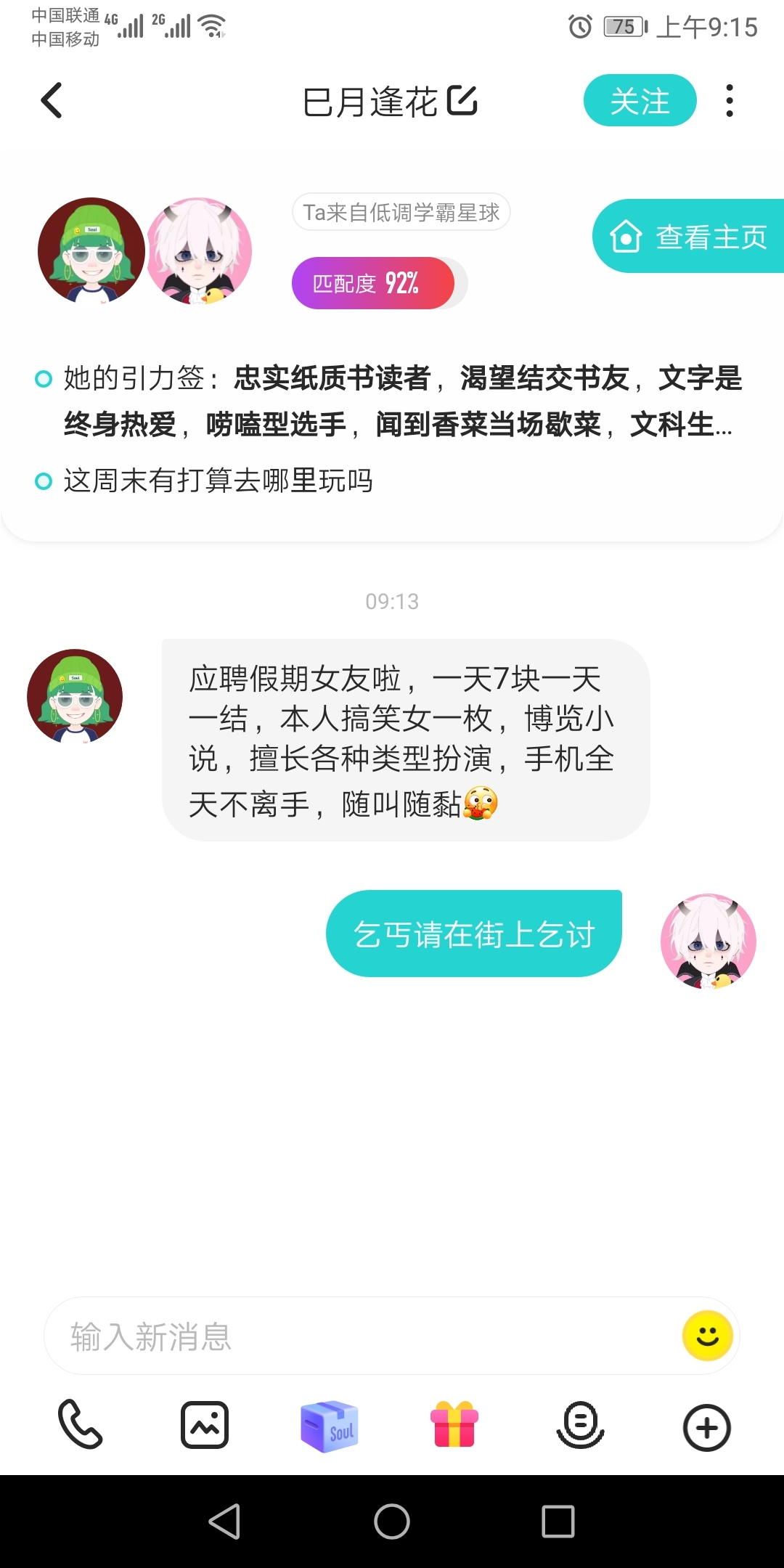Focus the 输入新消息 message field

coord(363,1336)
